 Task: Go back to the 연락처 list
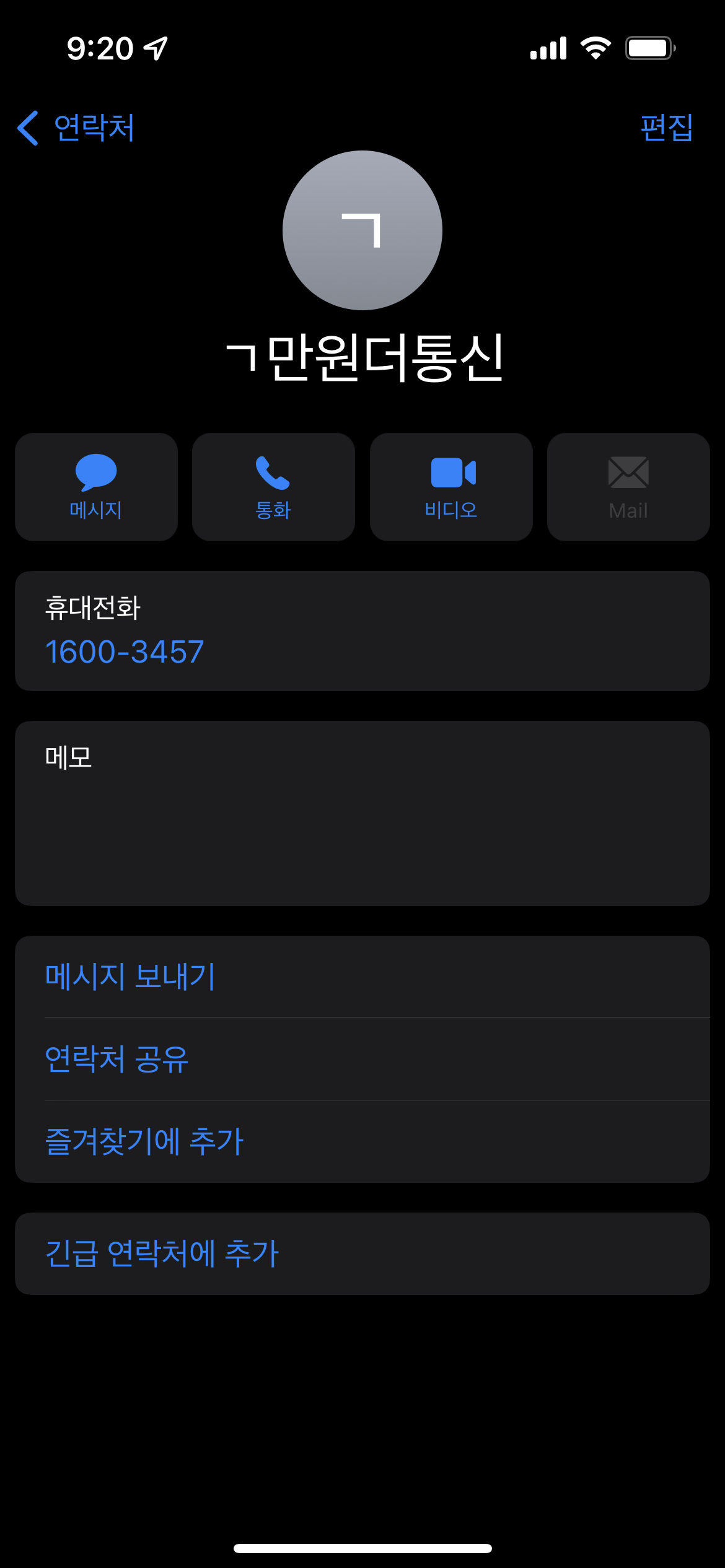(x=76, y=128)
